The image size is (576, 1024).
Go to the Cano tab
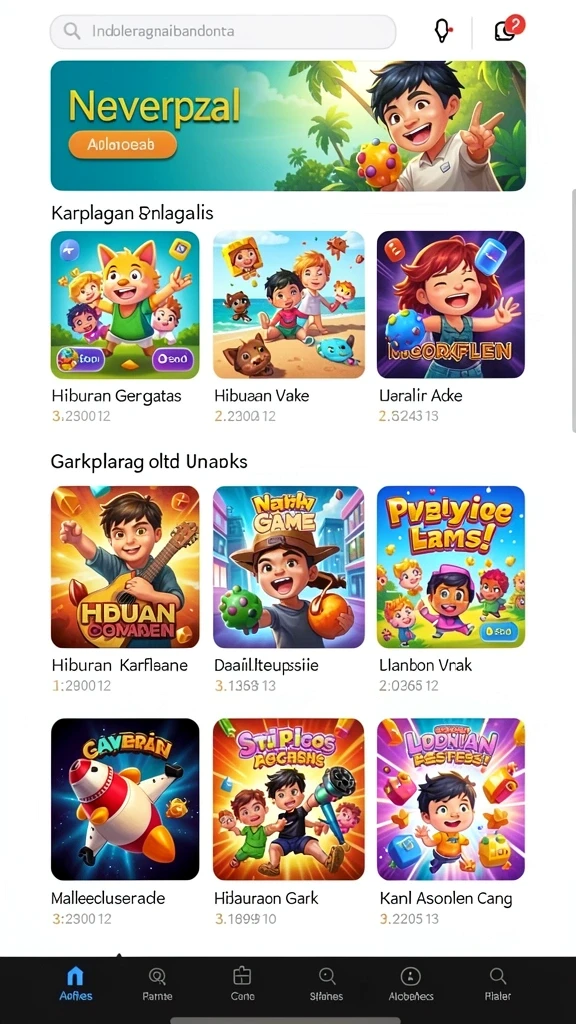(x=242, y=984)
